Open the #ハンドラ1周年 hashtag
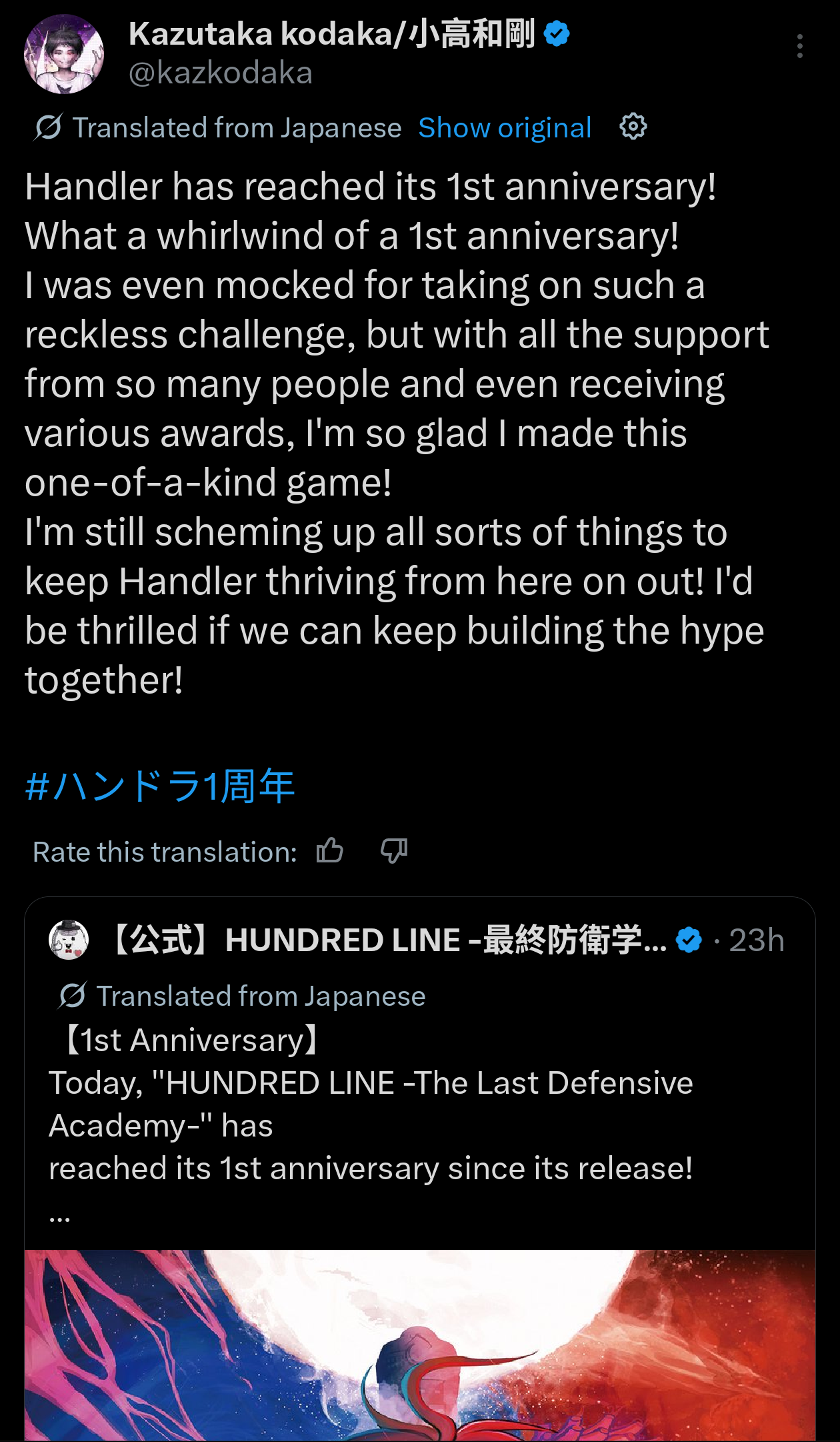This screenshot has width=840, height=1442. coord(160,785)
